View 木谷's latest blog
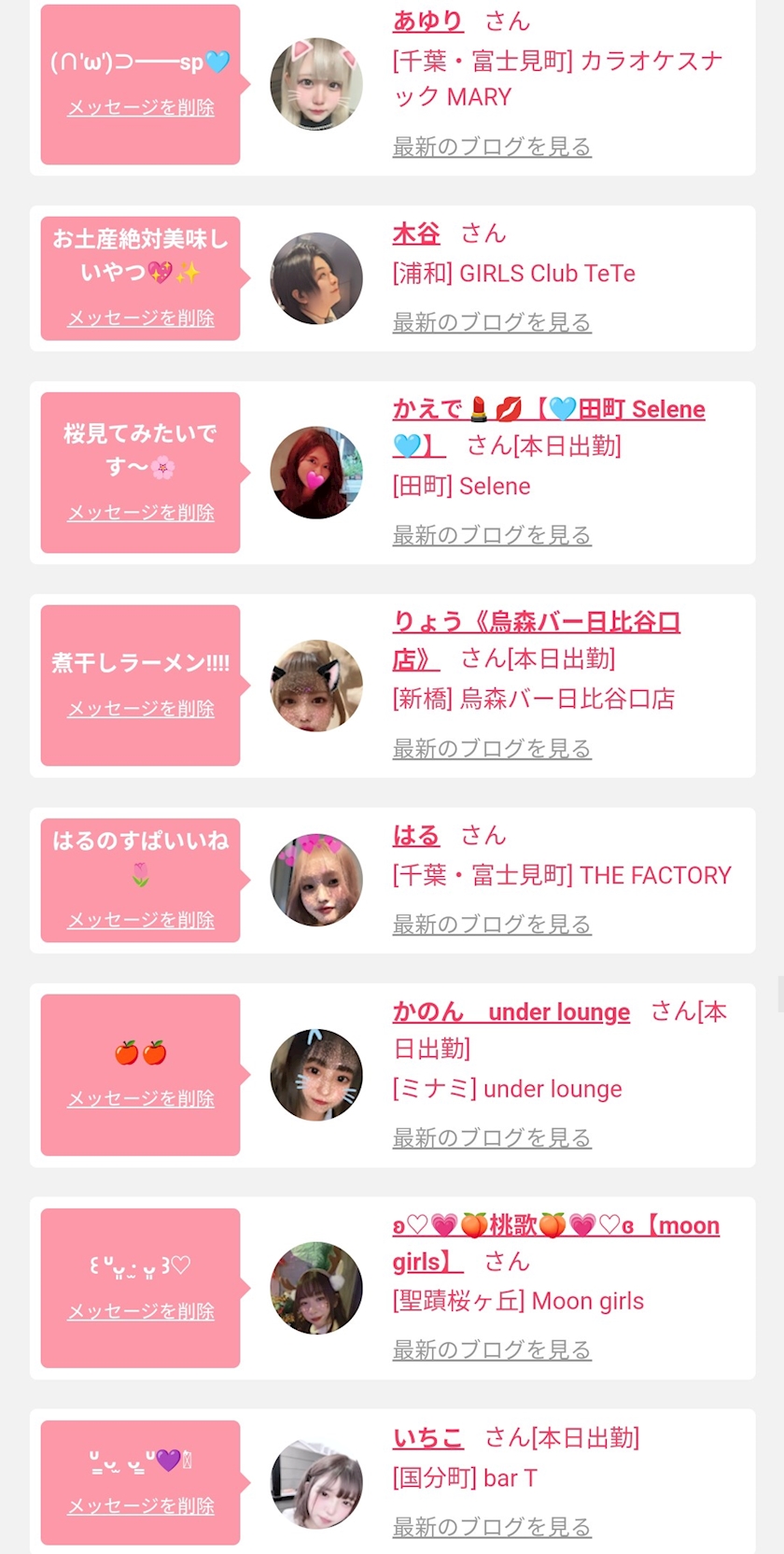This screenshot has width=784, height=1554. pos(492,322)
